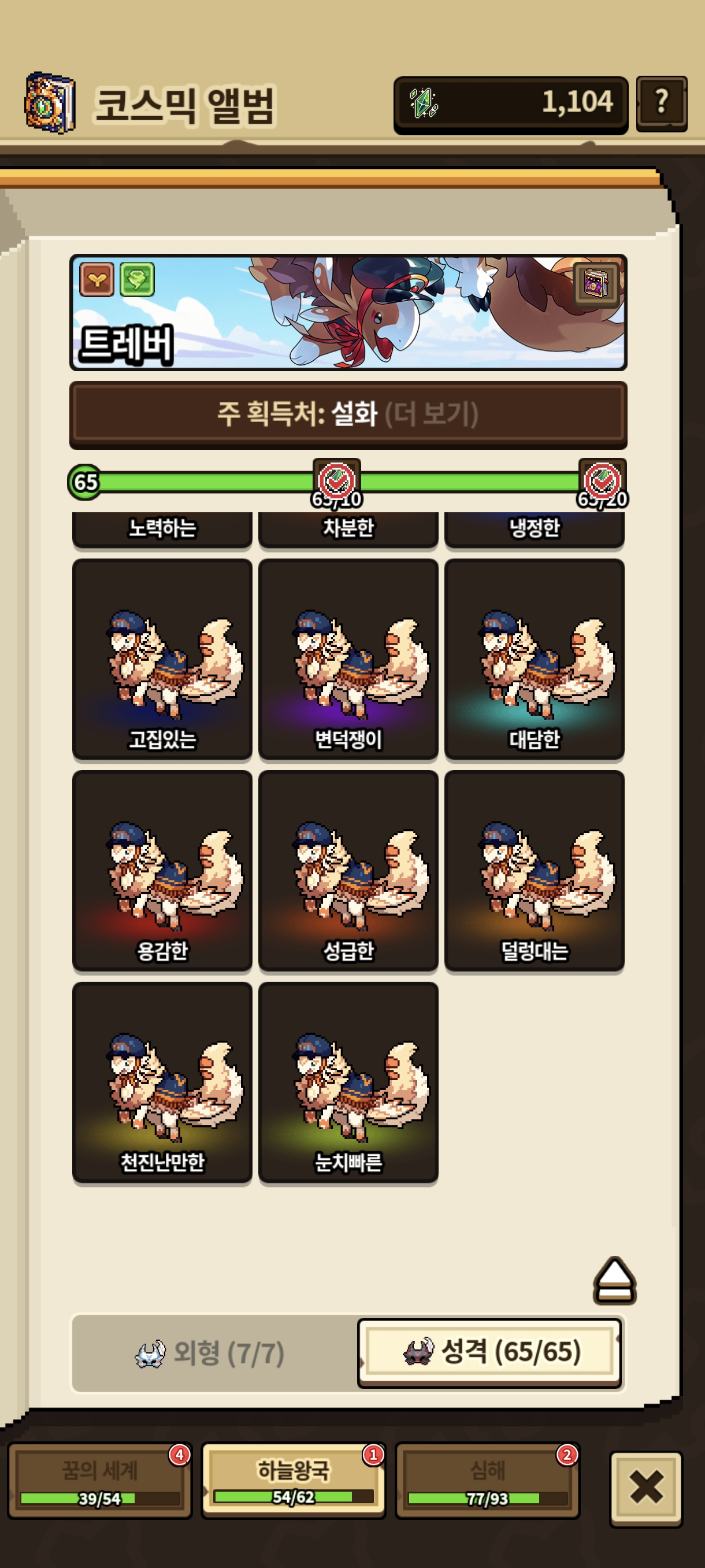View the 덜렁대는 personality card
This screenshot has width=705, height=1568.
click(x=534, y=870)
